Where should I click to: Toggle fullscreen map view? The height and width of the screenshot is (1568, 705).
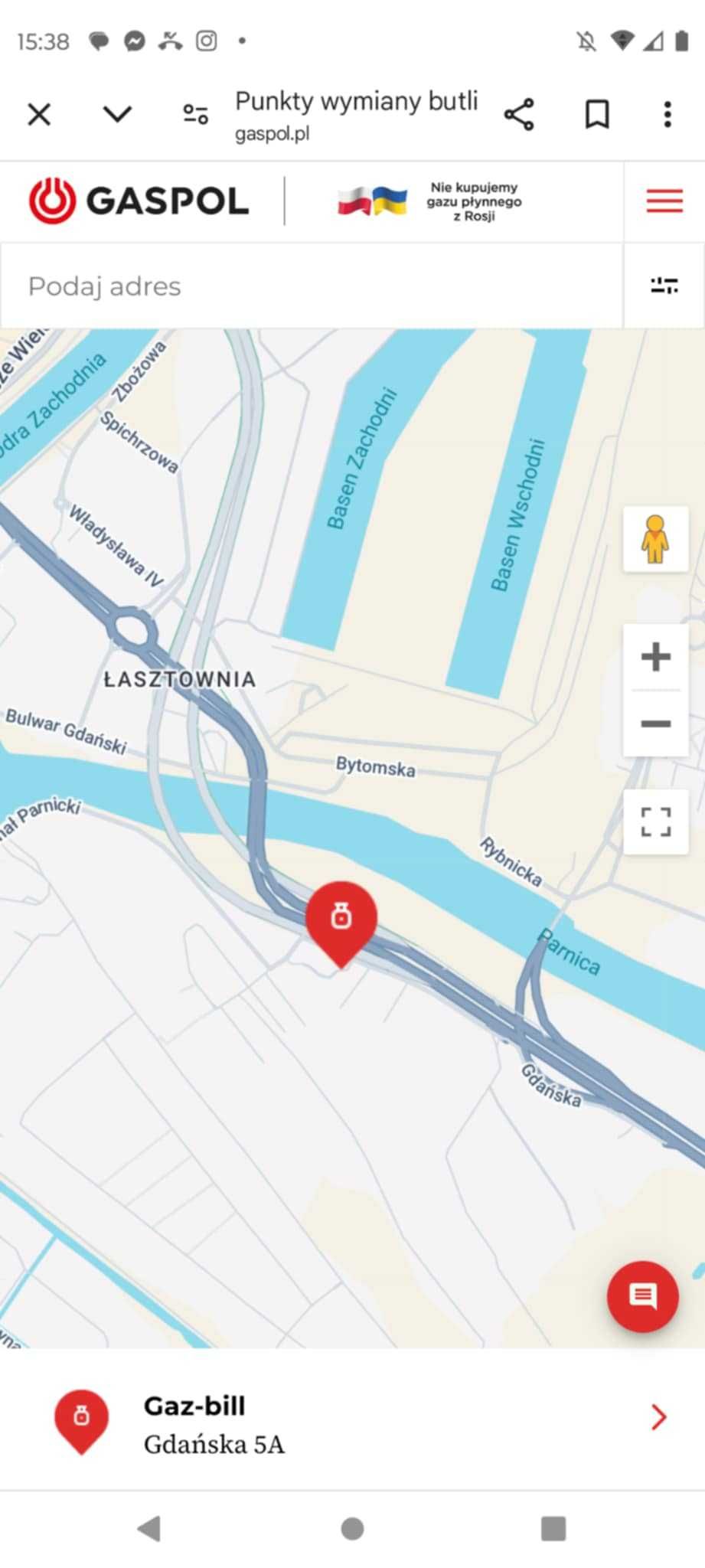(x=655, y=822)
